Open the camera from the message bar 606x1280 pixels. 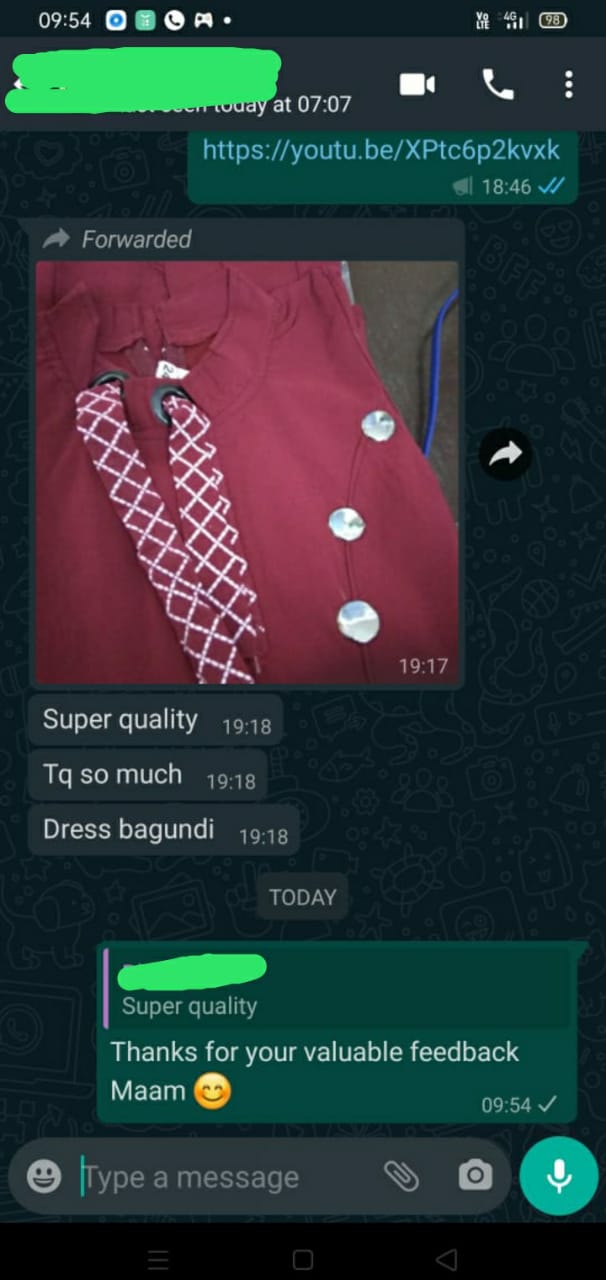tap(475, 1176)
